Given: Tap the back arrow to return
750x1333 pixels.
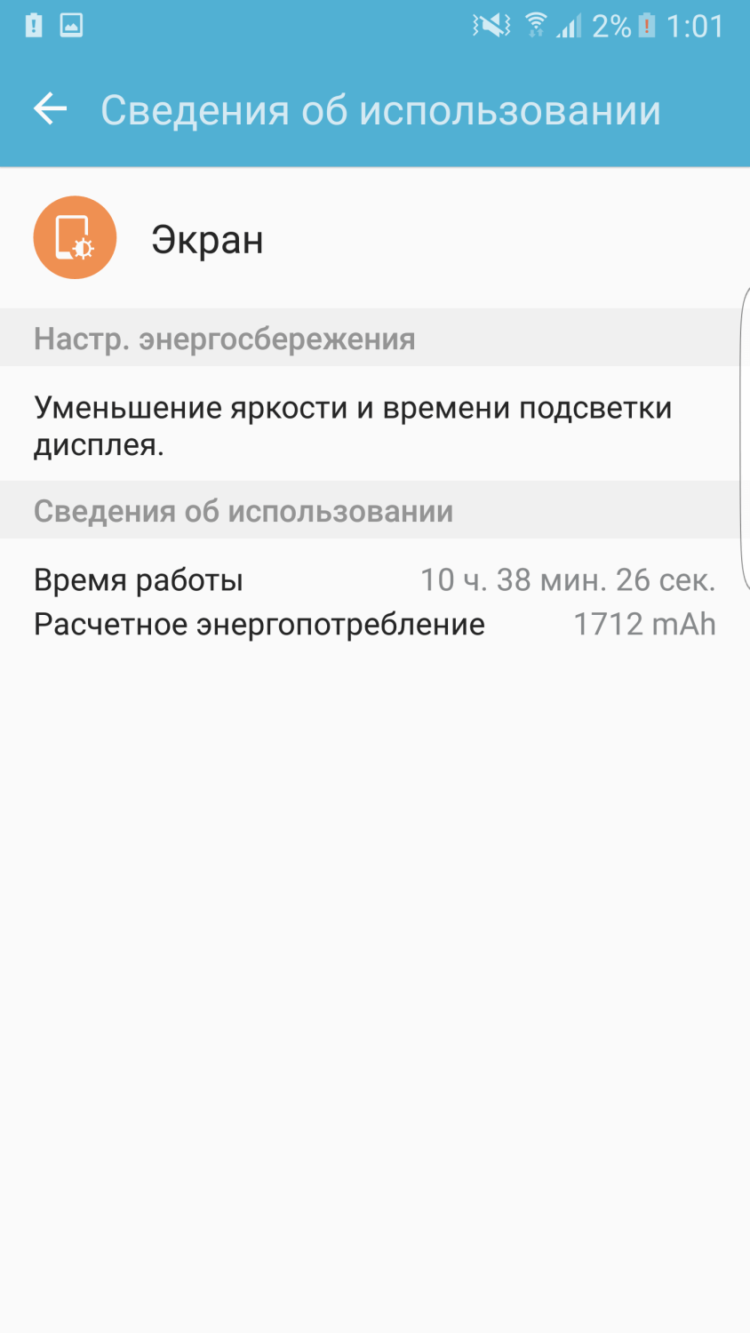Looking at the screenshot, I should tap(49, 109).
